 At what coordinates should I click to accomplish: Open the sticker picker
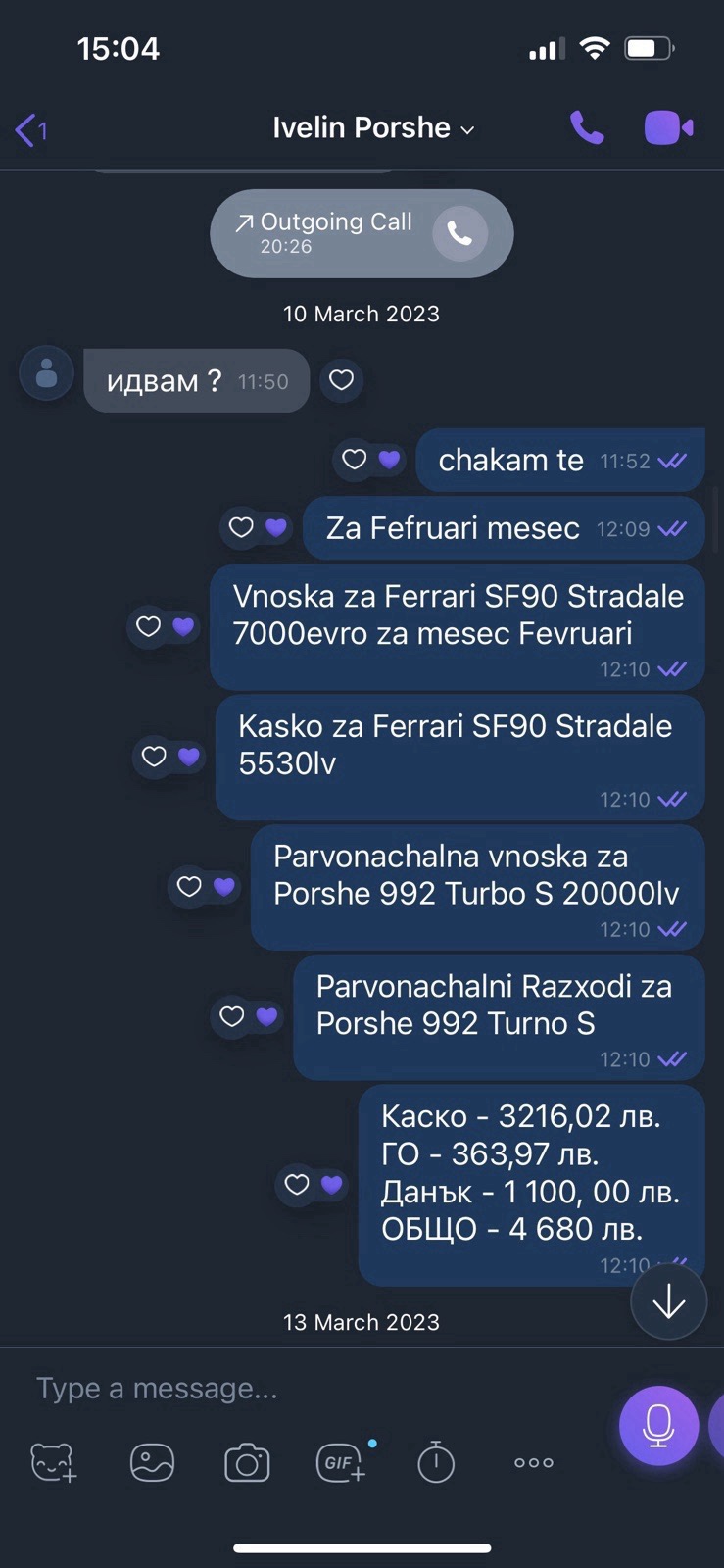[x=54, y=1463]
